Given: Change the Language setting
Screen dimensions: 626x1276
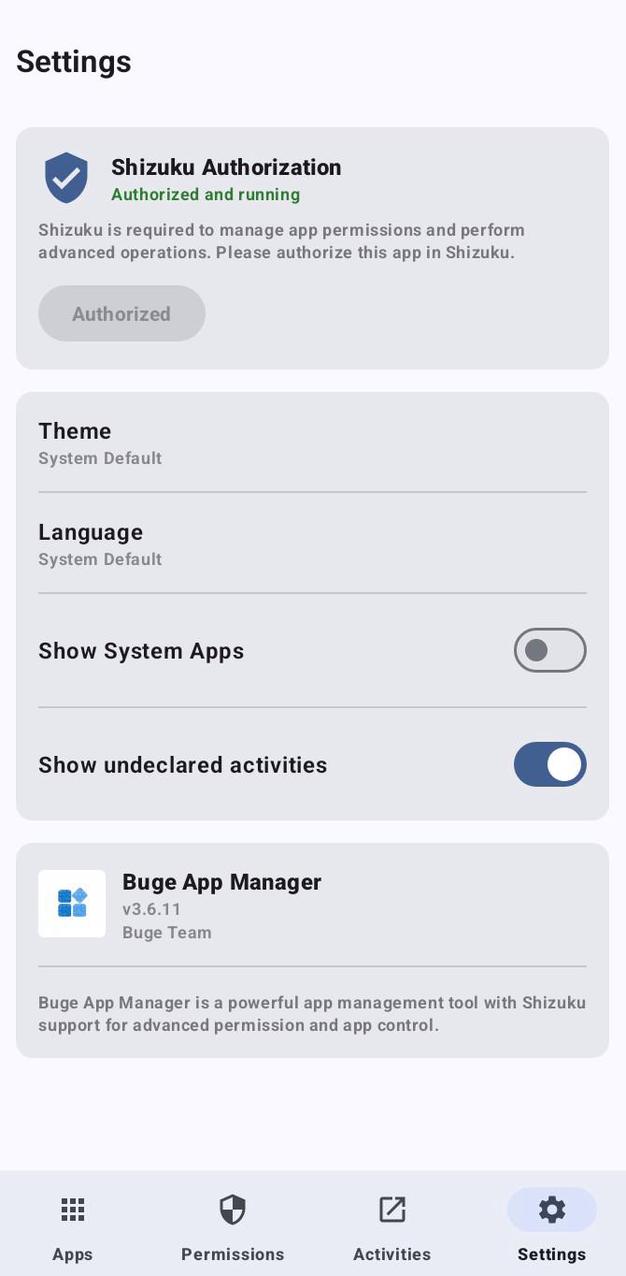Looking at the screenshot, I should pos(312,544).
